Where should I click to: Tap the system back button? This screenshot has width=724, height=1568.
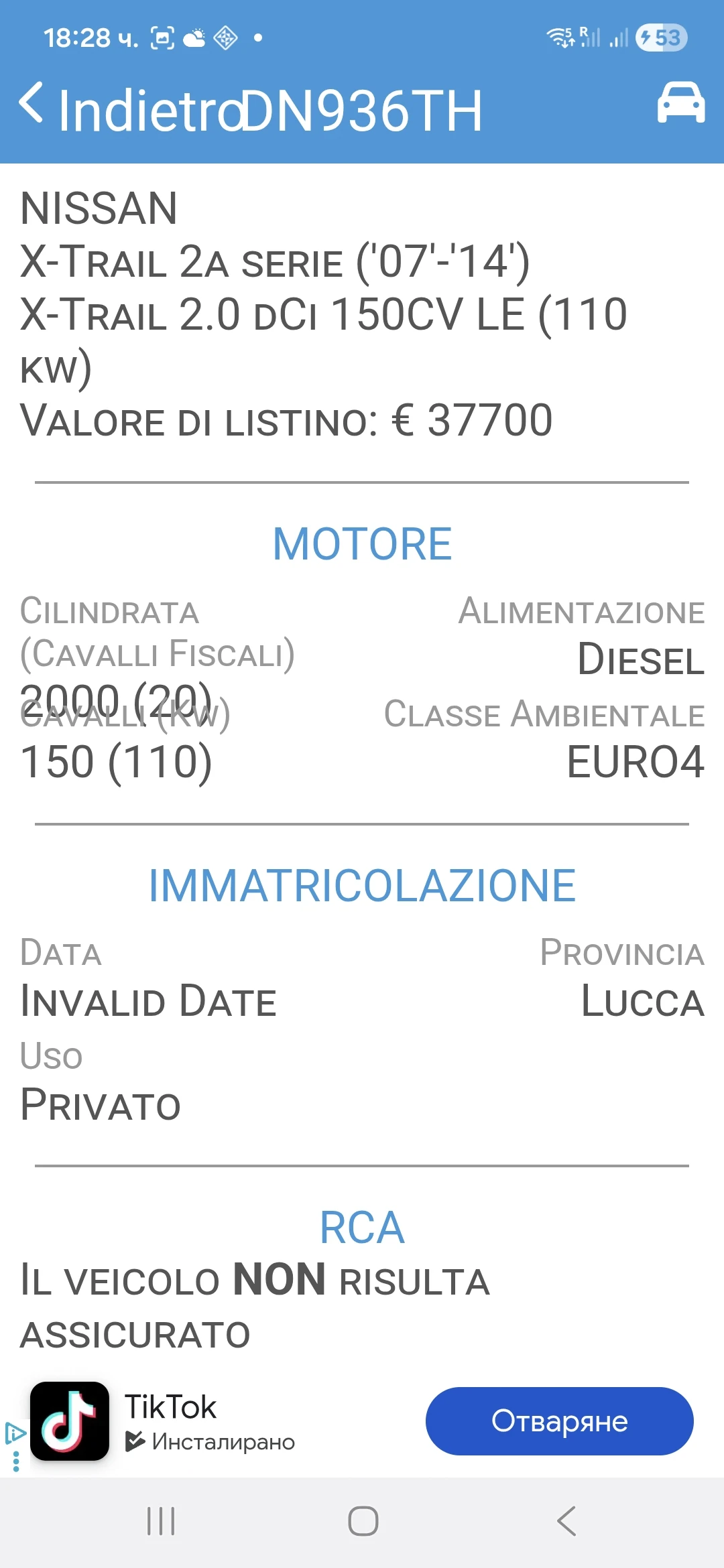tap(566, 1521)
